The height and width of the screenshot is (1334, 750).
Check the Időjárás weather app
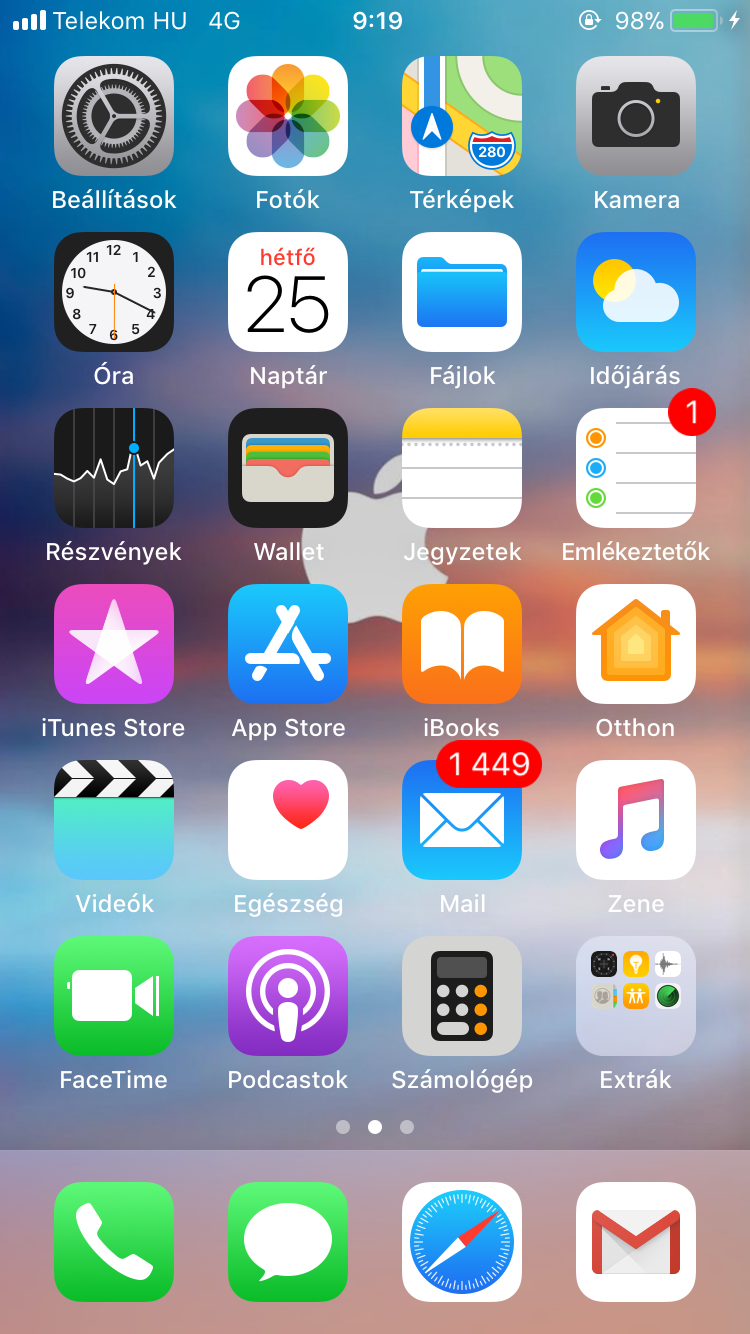[636, 292]
